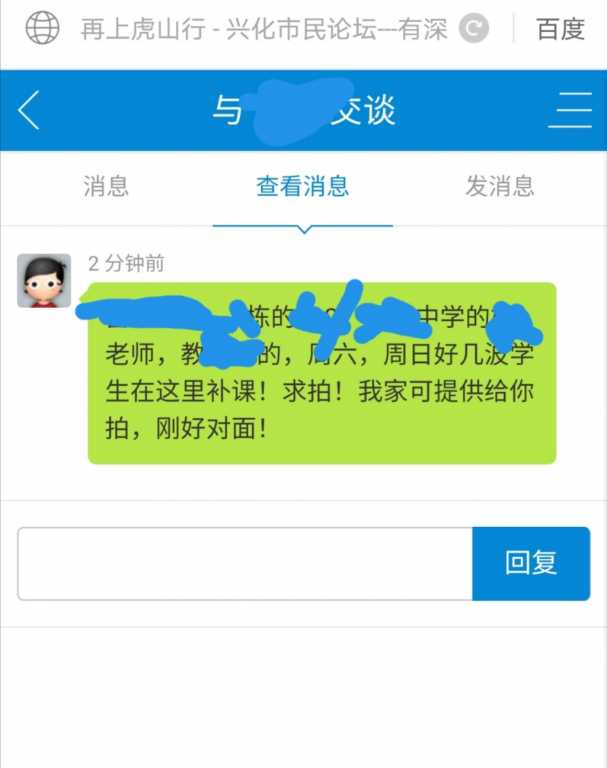Send the reply with 回复 button
Screen dimensions: 607x768
pos(531,564)
